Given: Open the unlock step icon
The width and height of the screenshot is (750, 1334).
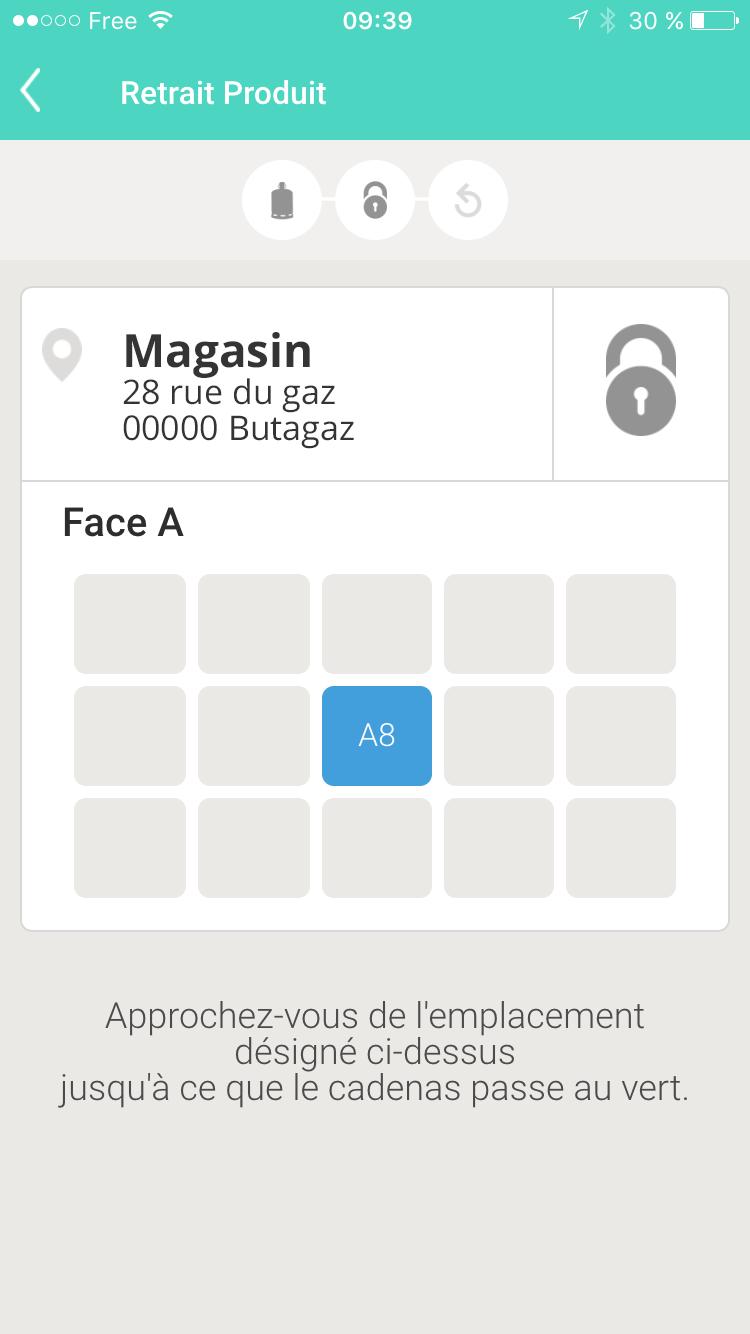Looking at the screenshot, I should (375, 200).
